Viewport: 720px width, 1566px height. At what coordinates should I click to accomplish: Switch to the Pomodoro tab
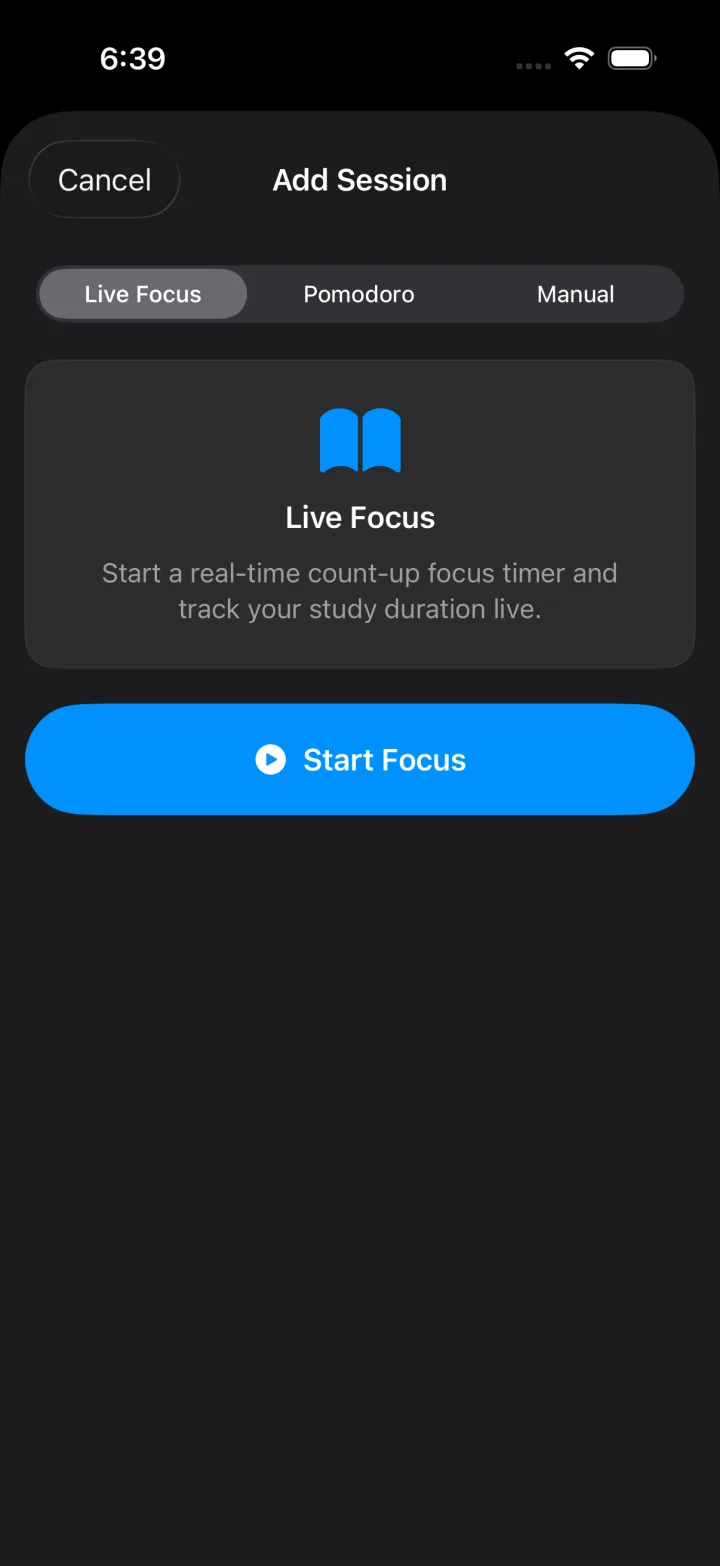(359, 294)
